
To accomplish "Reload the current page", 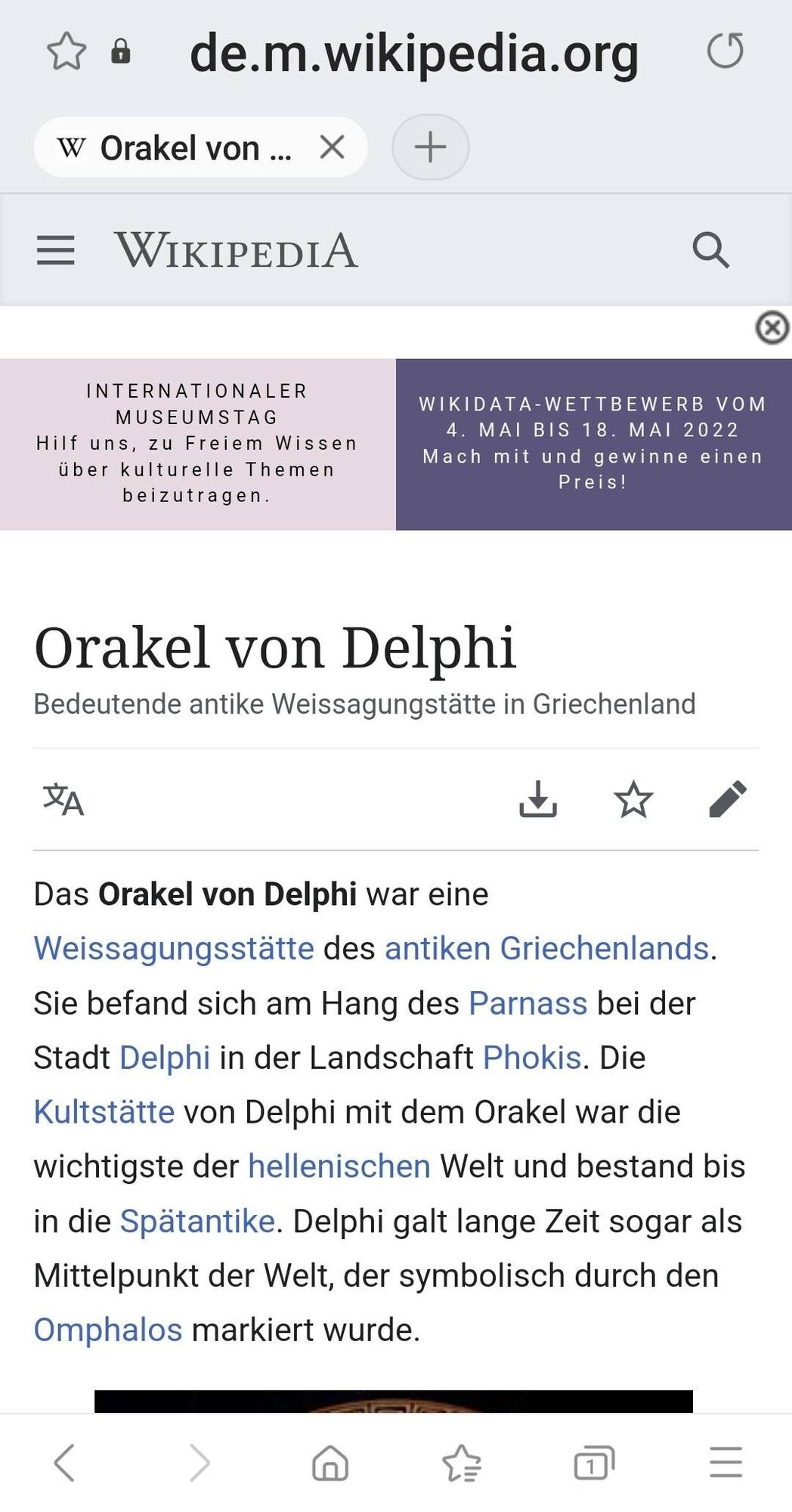I will 725,51.
